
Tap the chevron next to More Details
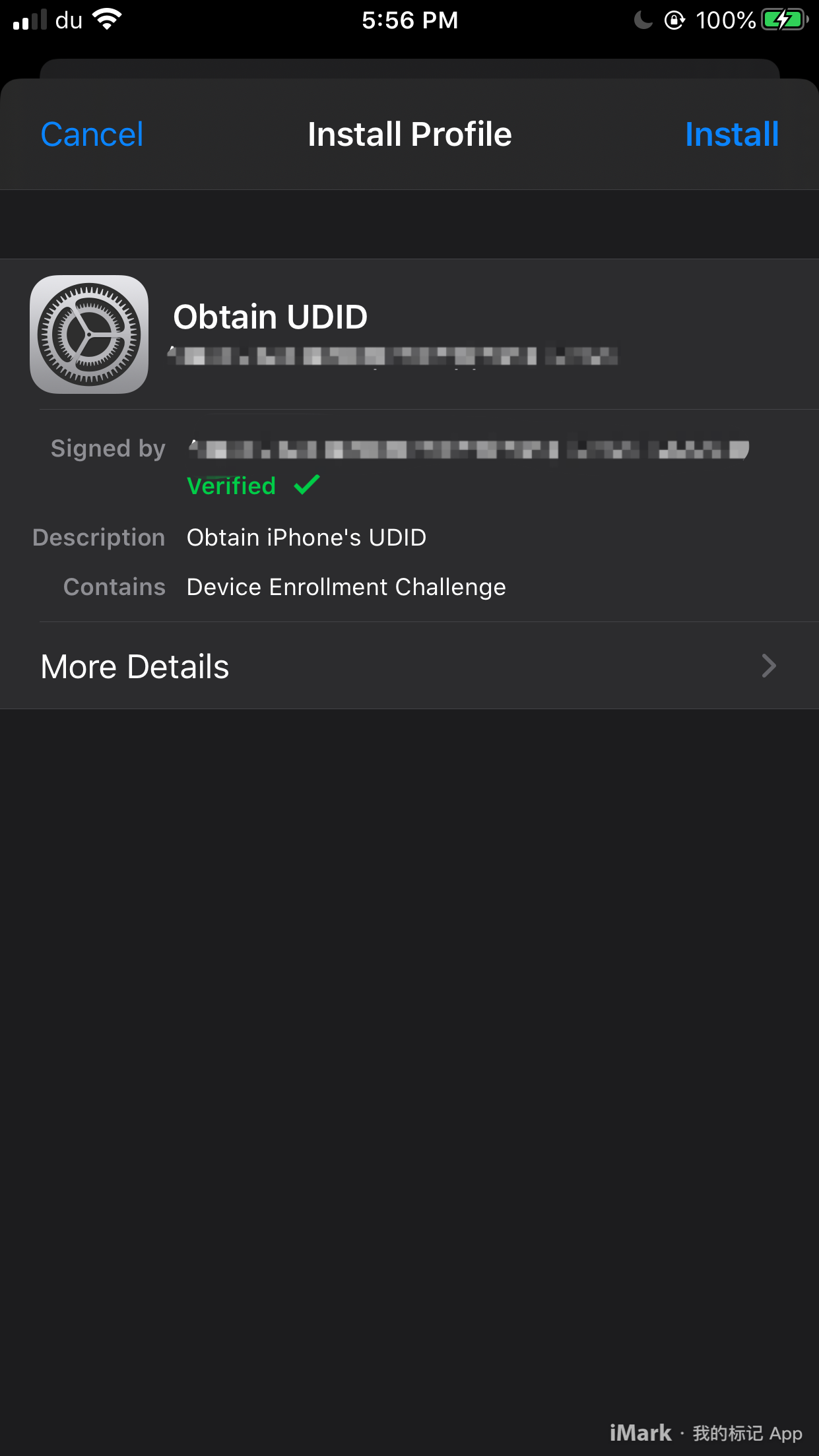pyautogui.click(x=769, y=666)
